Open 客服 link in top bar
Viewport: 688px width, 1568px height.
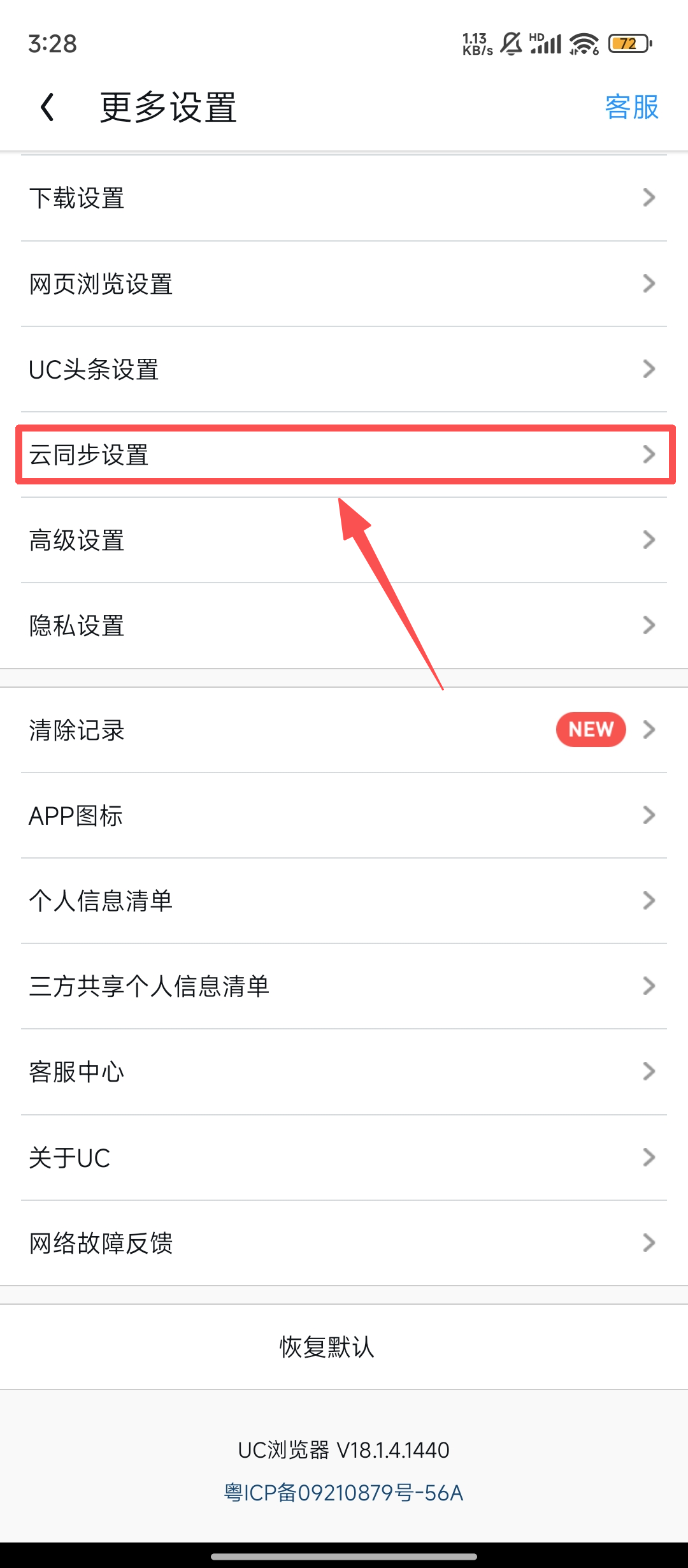tap(631, 107)
